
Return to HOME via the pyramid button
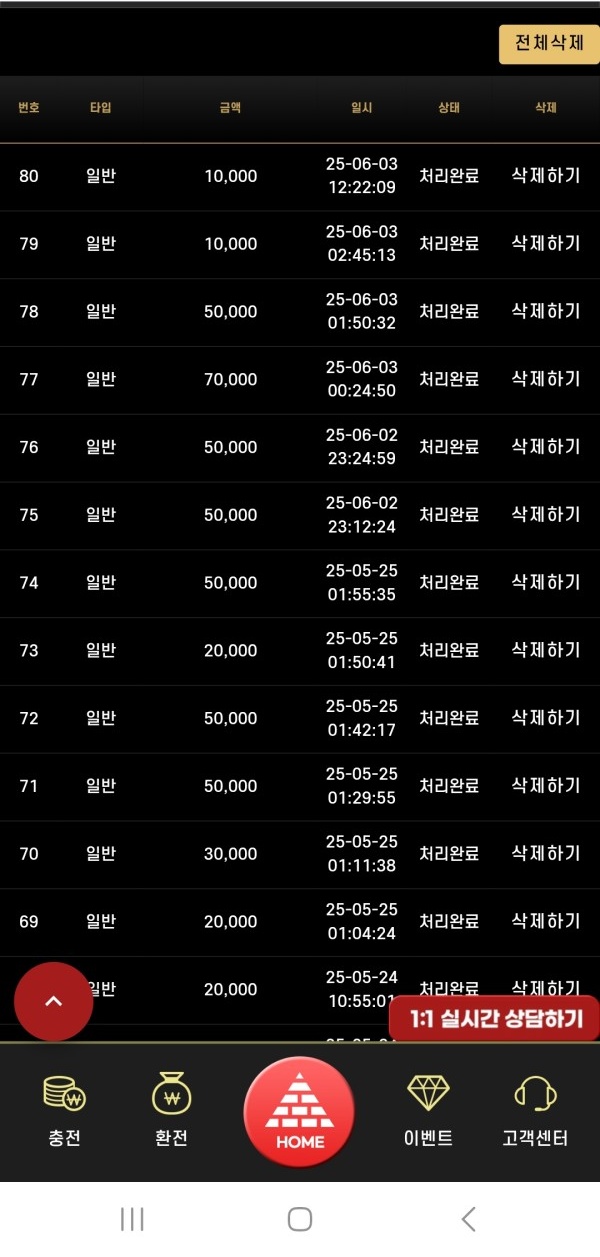(x=299, y=1111)
